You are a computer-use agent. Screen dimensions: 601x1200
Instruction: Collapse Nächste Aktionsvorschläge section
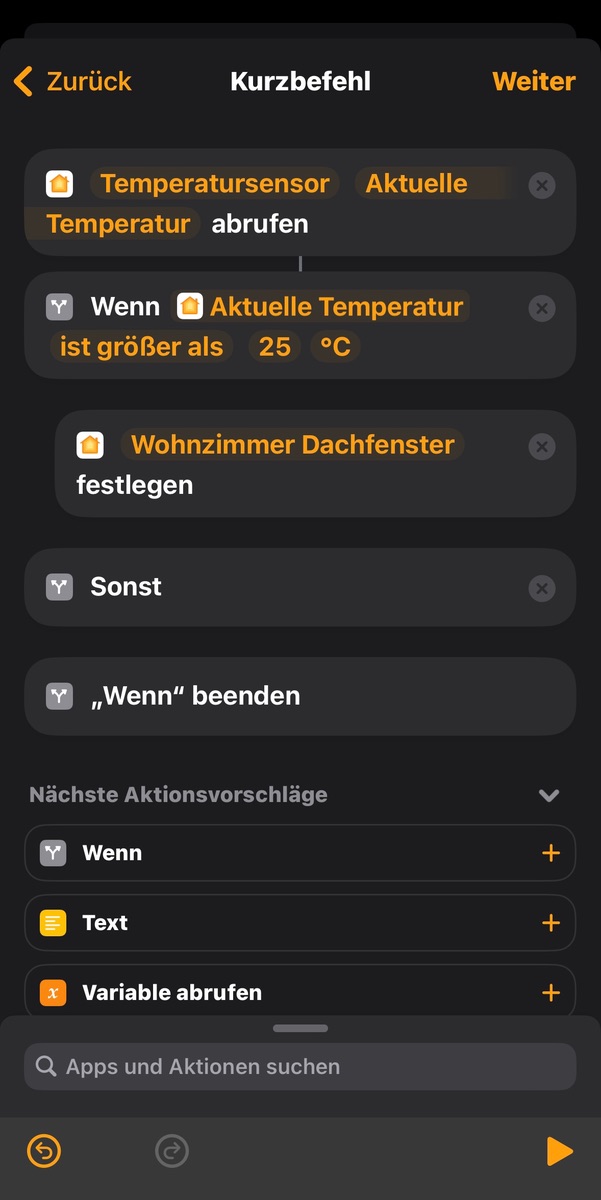pyautogui.click(x=548, y=796)
